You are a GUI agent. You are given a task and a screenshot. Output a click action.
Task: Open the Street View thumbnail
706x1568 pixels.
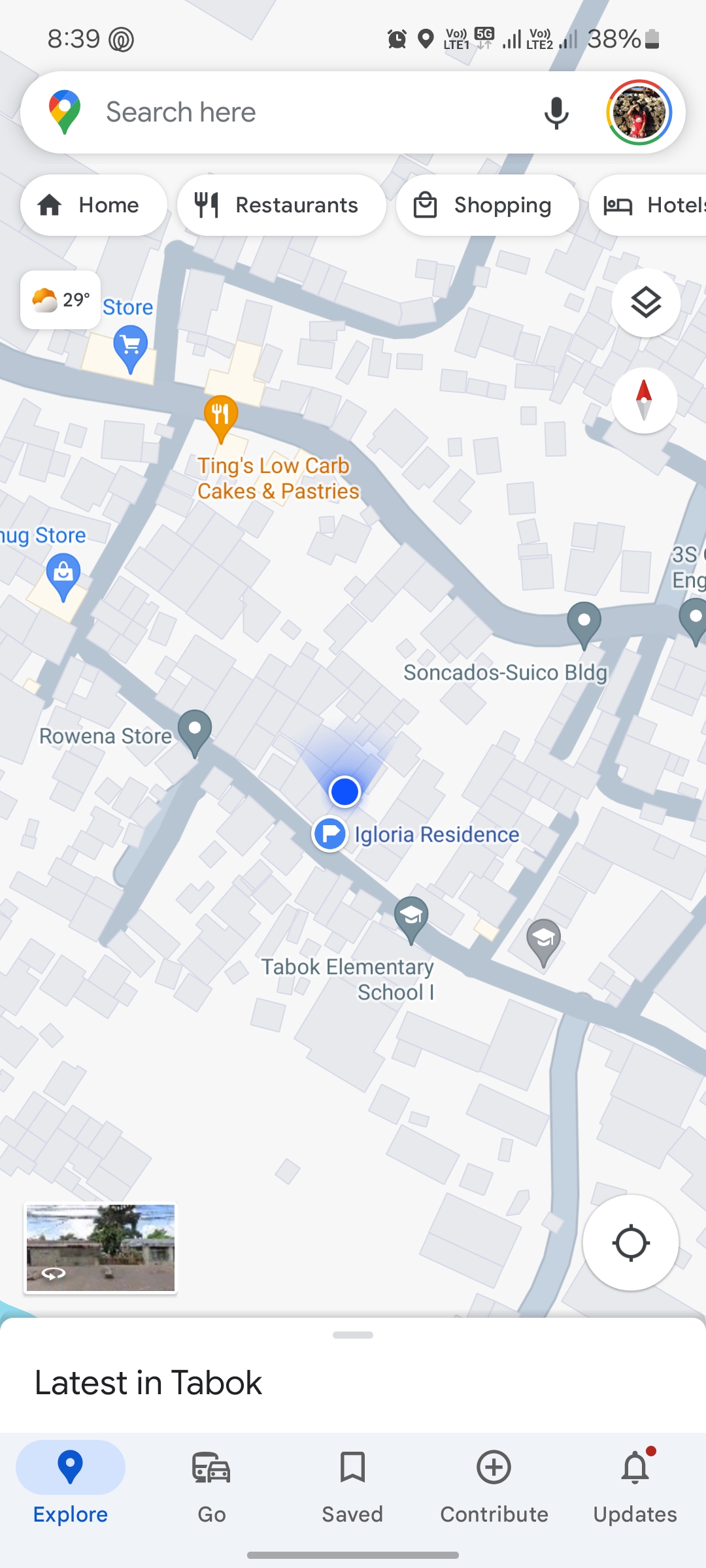101,1248
